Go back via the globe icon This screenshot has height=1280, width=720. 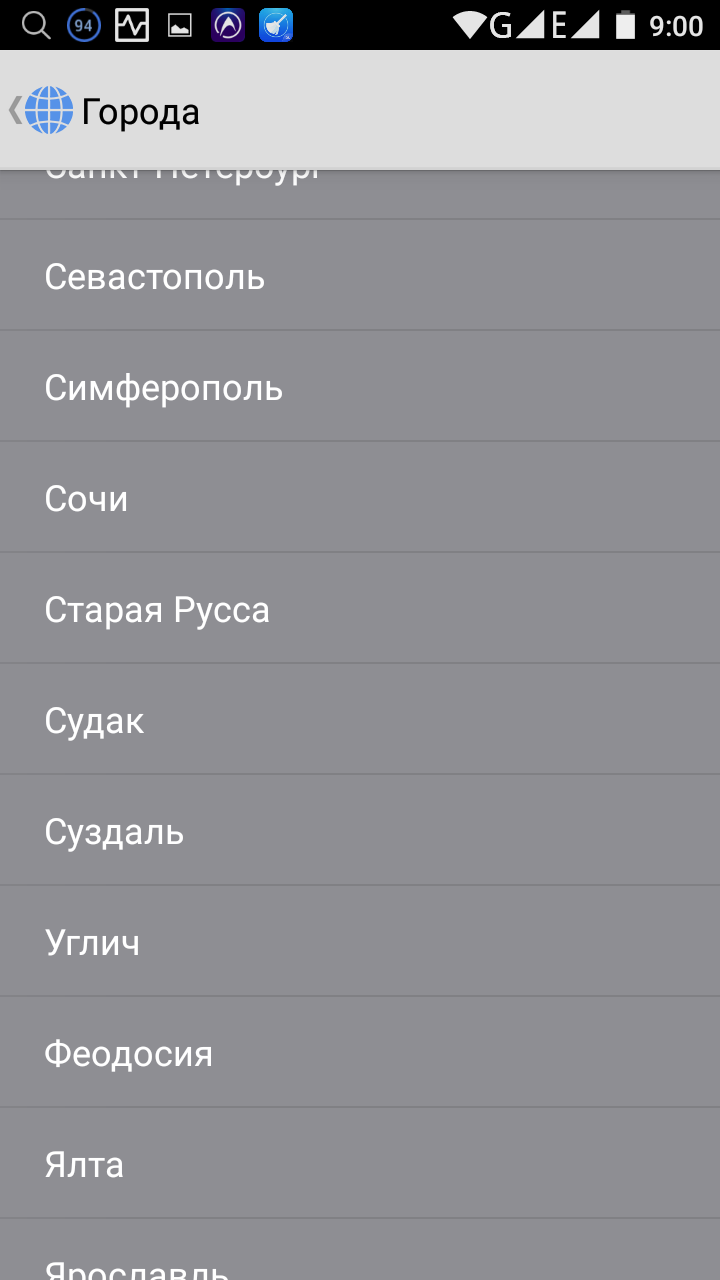(48, 110)
